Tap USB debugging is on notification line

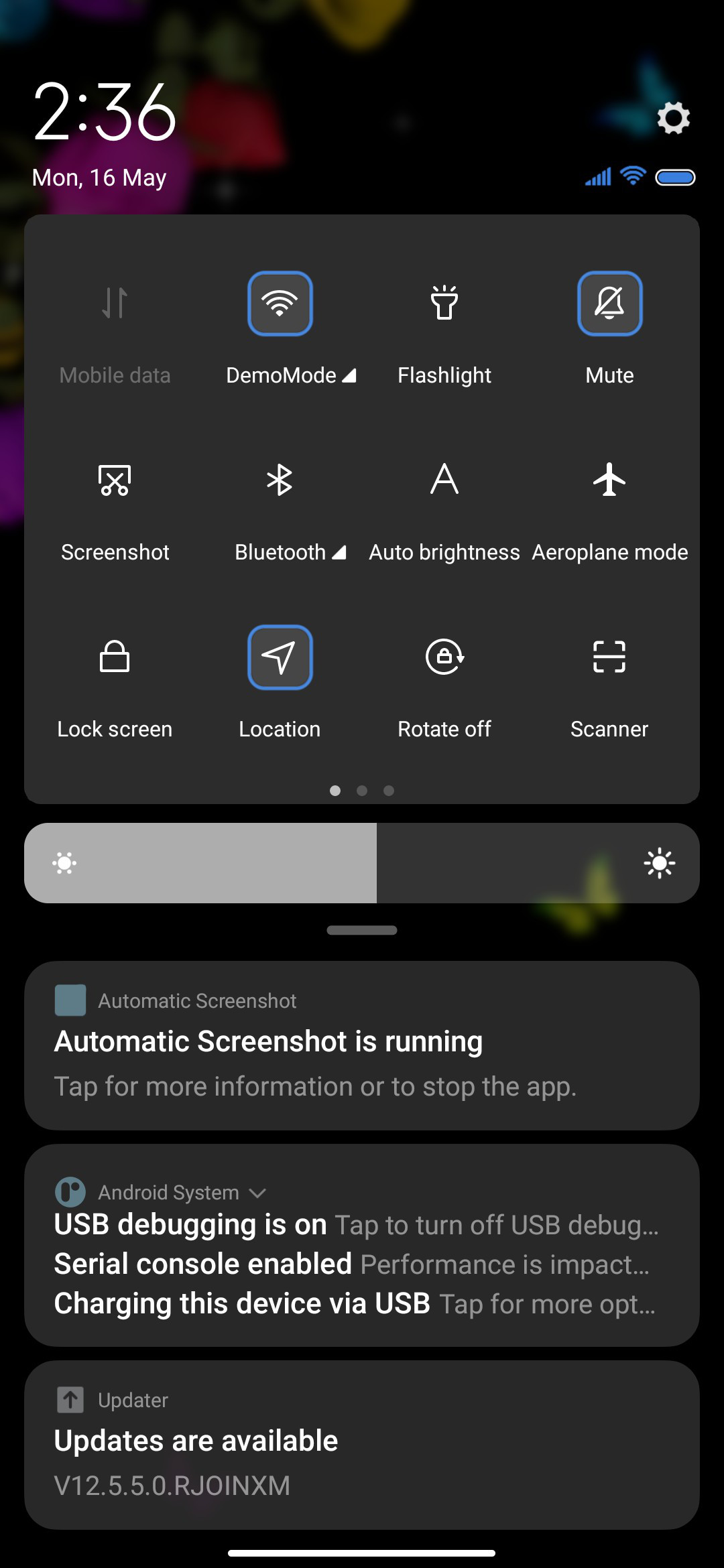357,1225
